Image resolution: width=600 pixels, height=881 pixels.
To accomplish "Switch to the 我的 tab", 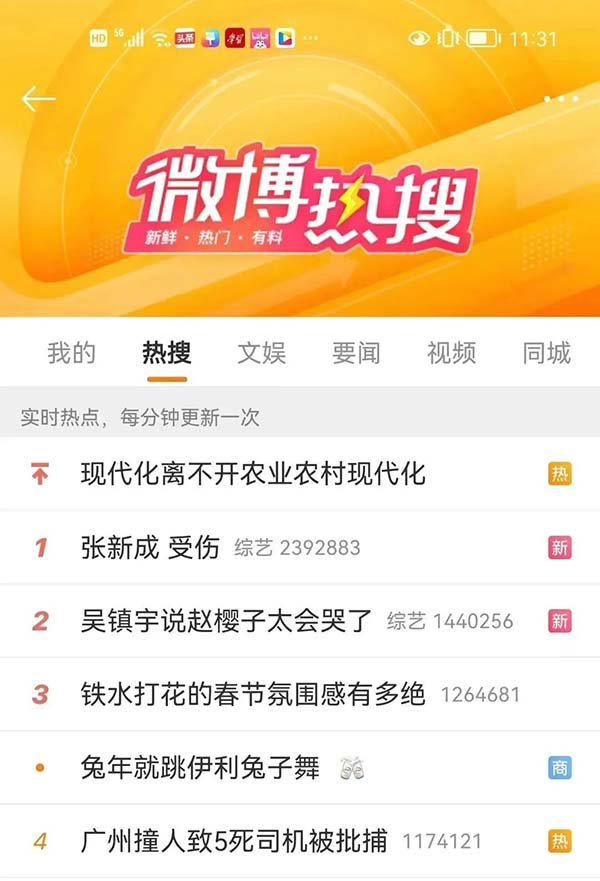I will tap(71, 352).
